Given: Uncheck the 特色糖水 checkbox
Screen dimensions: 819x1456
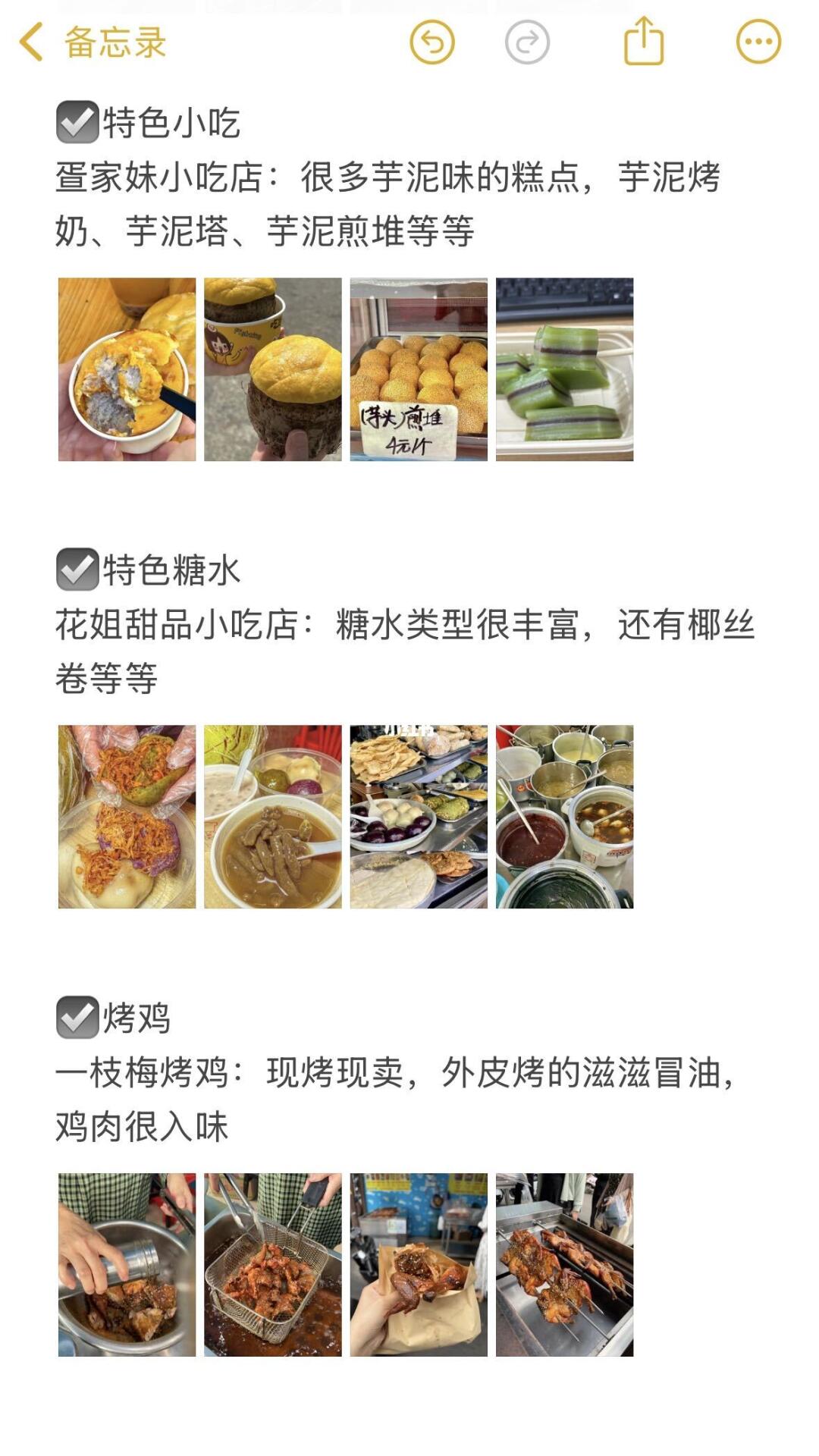Looking at the screenshot, I should coord(77,570).
